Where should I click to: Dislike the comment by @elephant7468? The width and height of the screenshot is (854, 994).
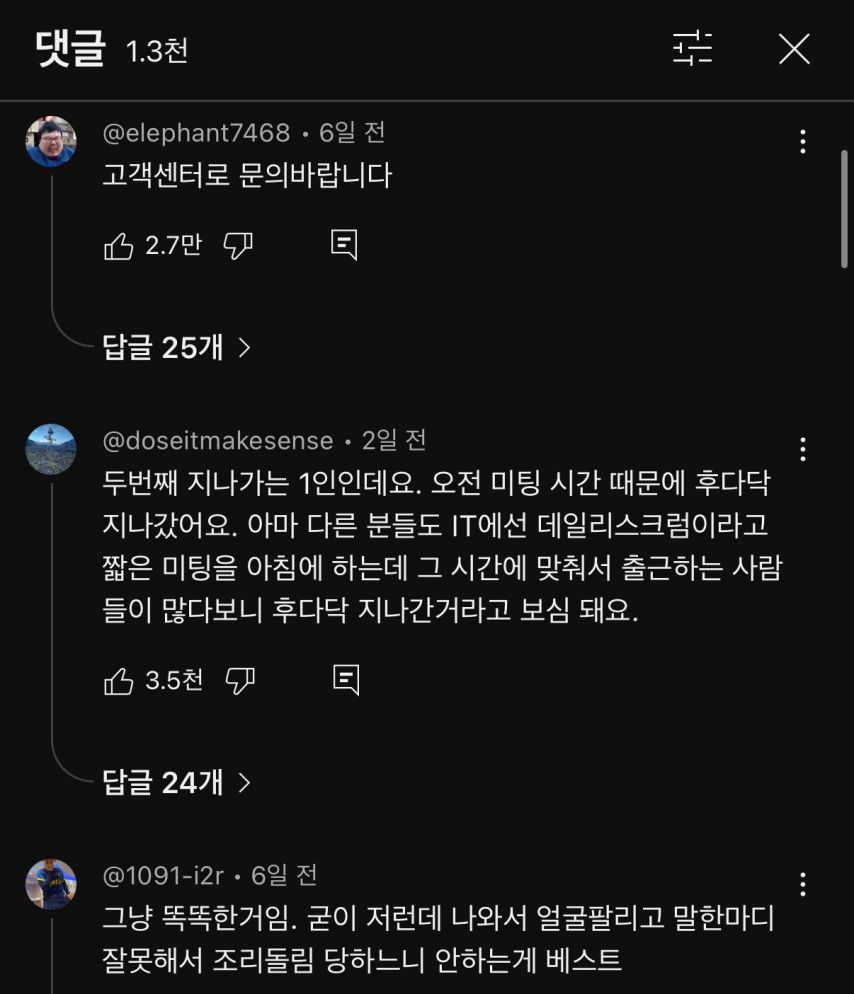[238, 245]
